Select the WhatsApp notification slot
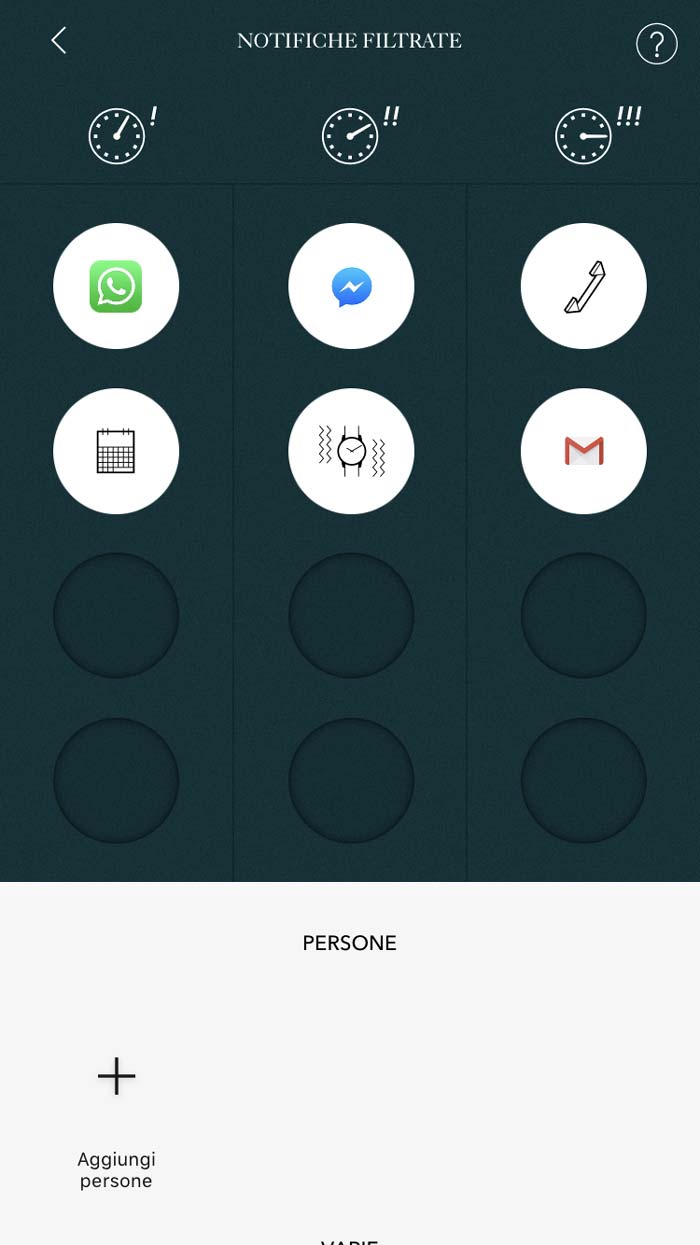Image resolution: width=700 pixels, height=1245 pixels. click(116, 286)
